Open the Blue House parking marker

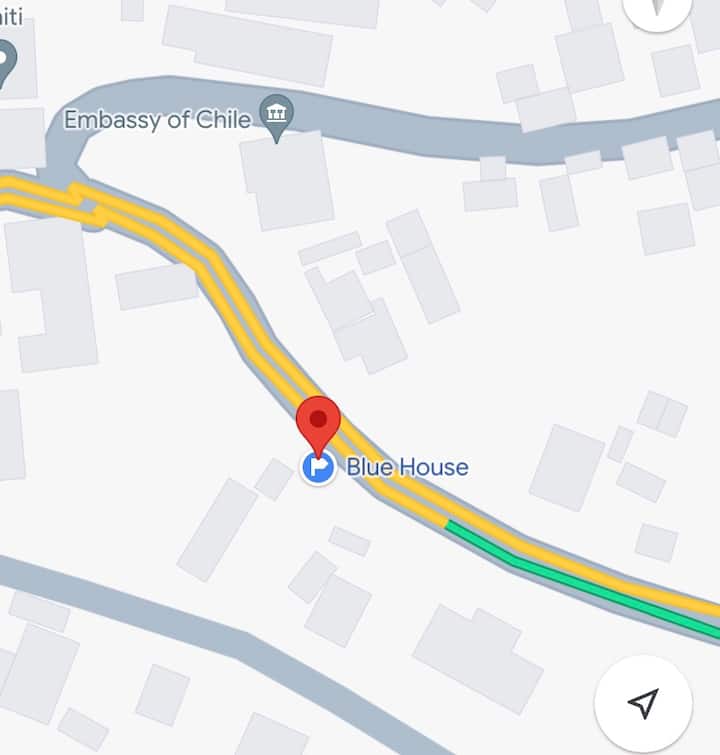coord(319,467)
